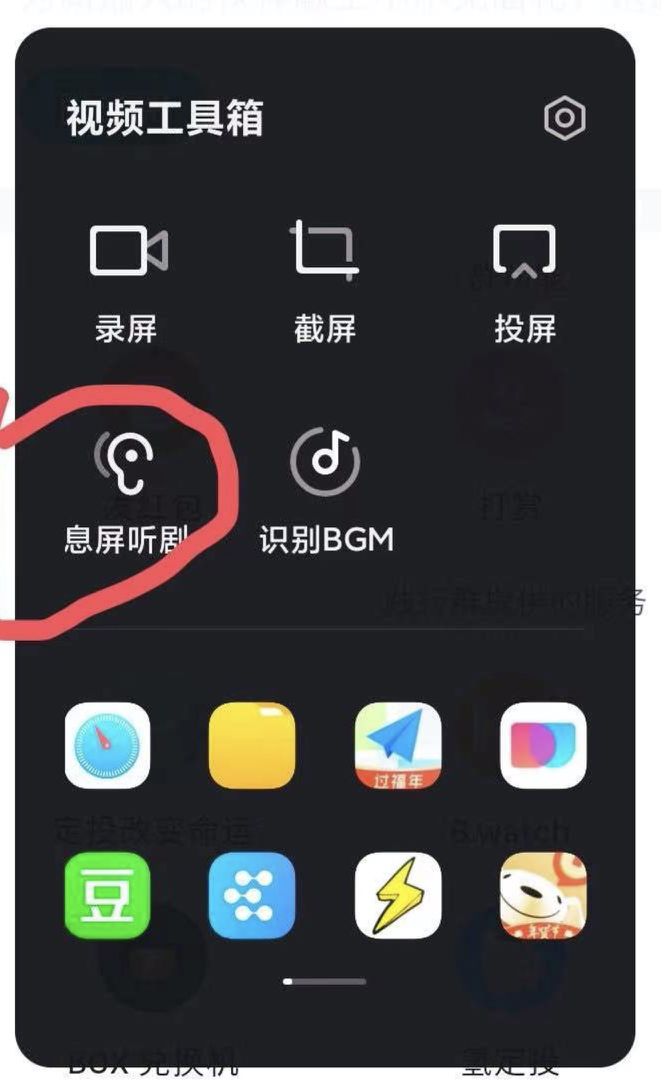The height and width of the screenshot is (1080, 661).
Task: Open the JD dog mascot app icon
Action: click(x=543, y=895)
